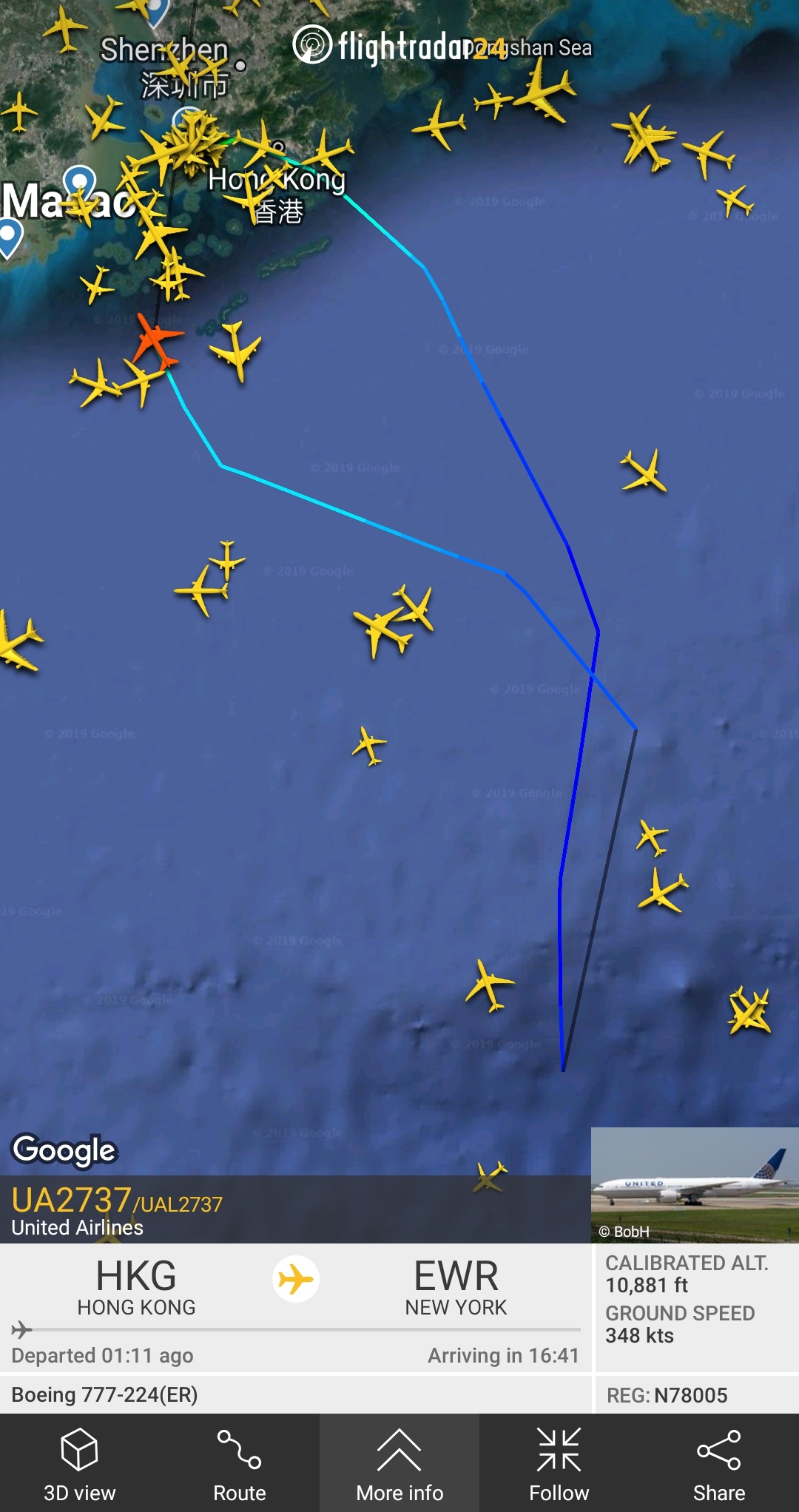Follow this flight on map
Image resolution: width=799 pixels, height=1512 pixels.
pos(559,1464)
